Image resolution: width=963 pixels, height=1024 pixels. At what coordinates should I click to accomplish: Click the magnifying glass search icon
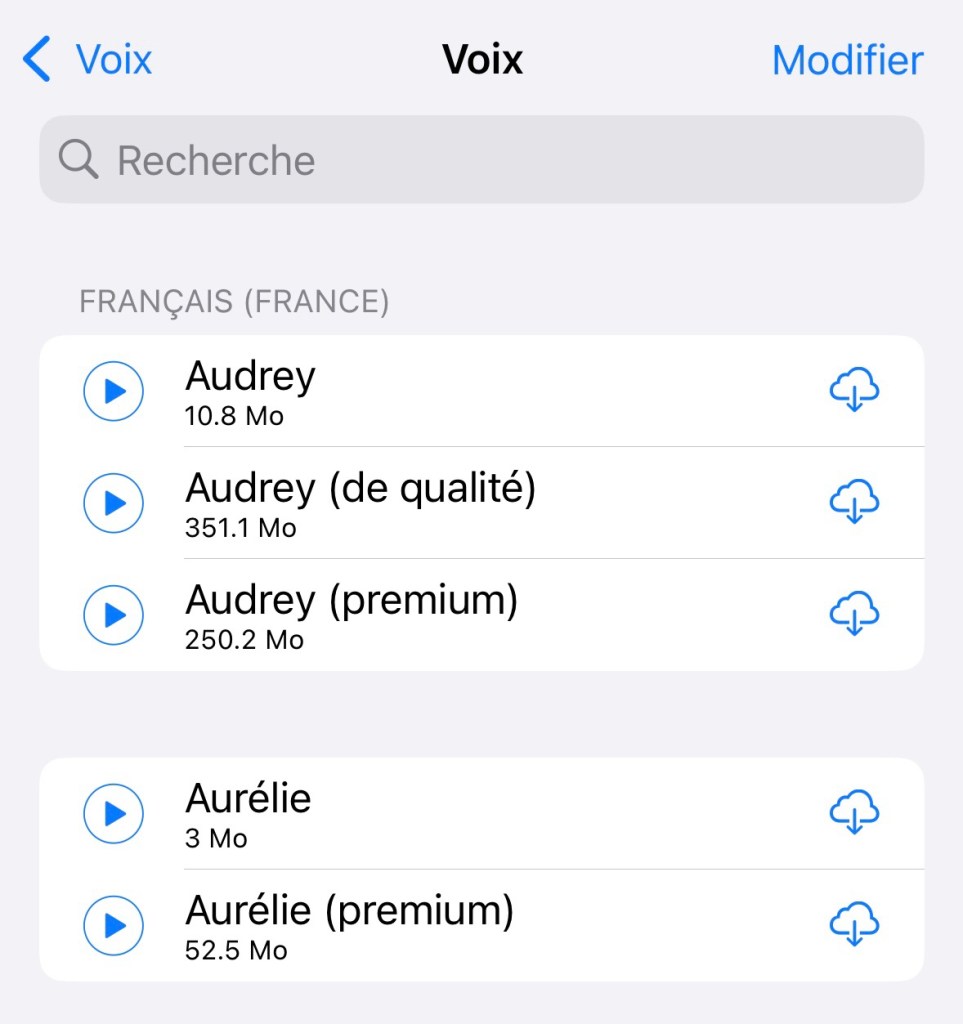coord(81,159)
